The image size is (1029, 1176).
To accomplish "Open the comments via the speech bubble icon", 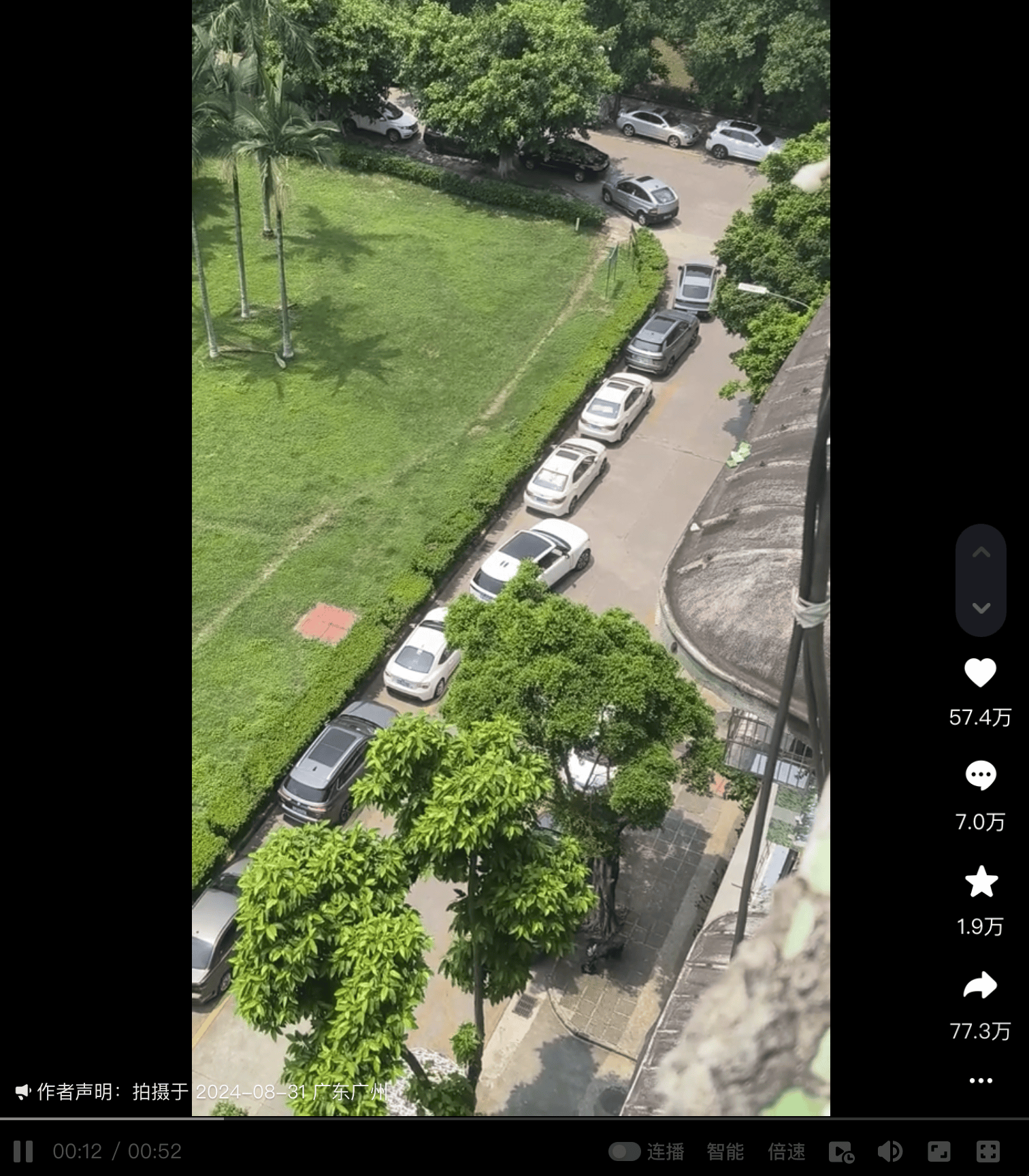I will 981,776.
